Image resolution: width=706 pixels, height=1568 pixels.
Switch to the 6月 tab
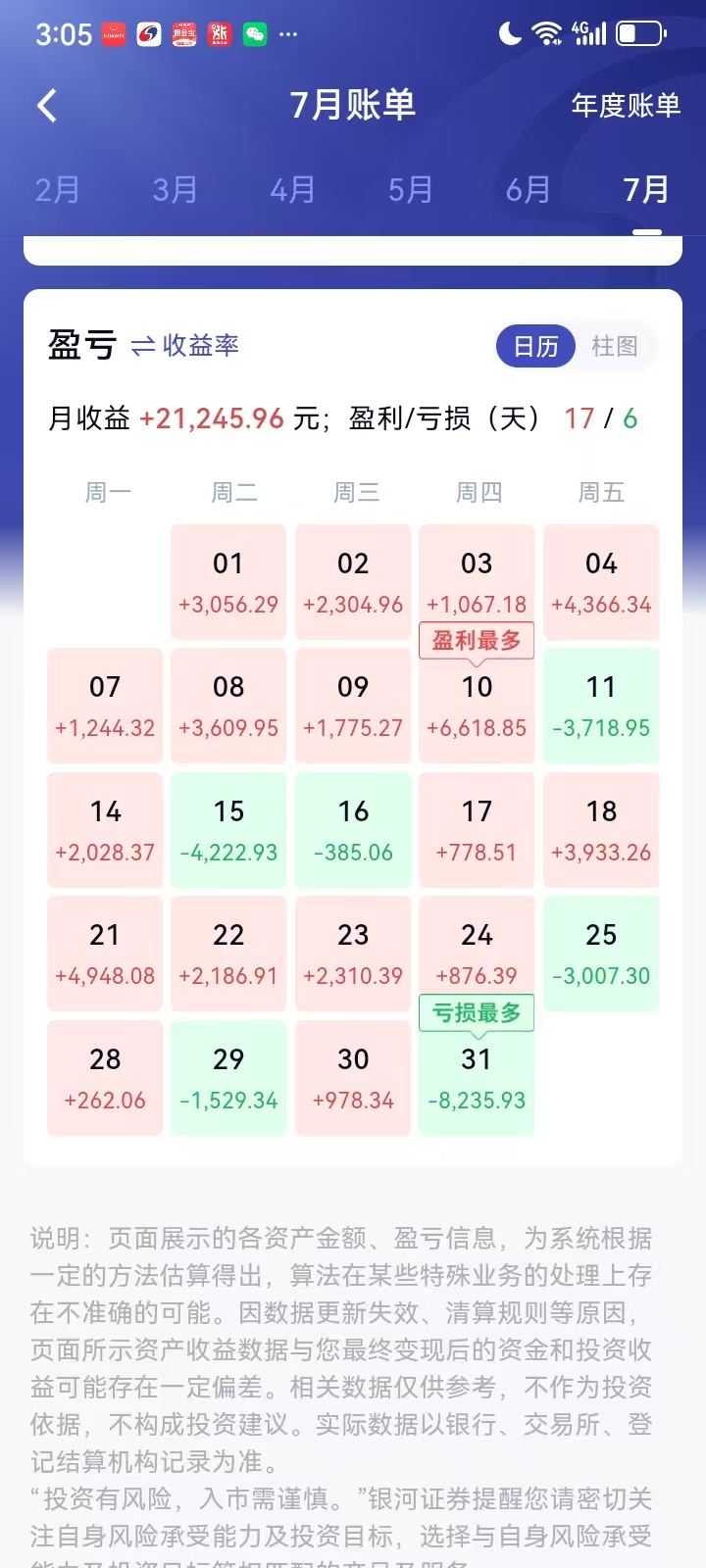click(528, 189)
